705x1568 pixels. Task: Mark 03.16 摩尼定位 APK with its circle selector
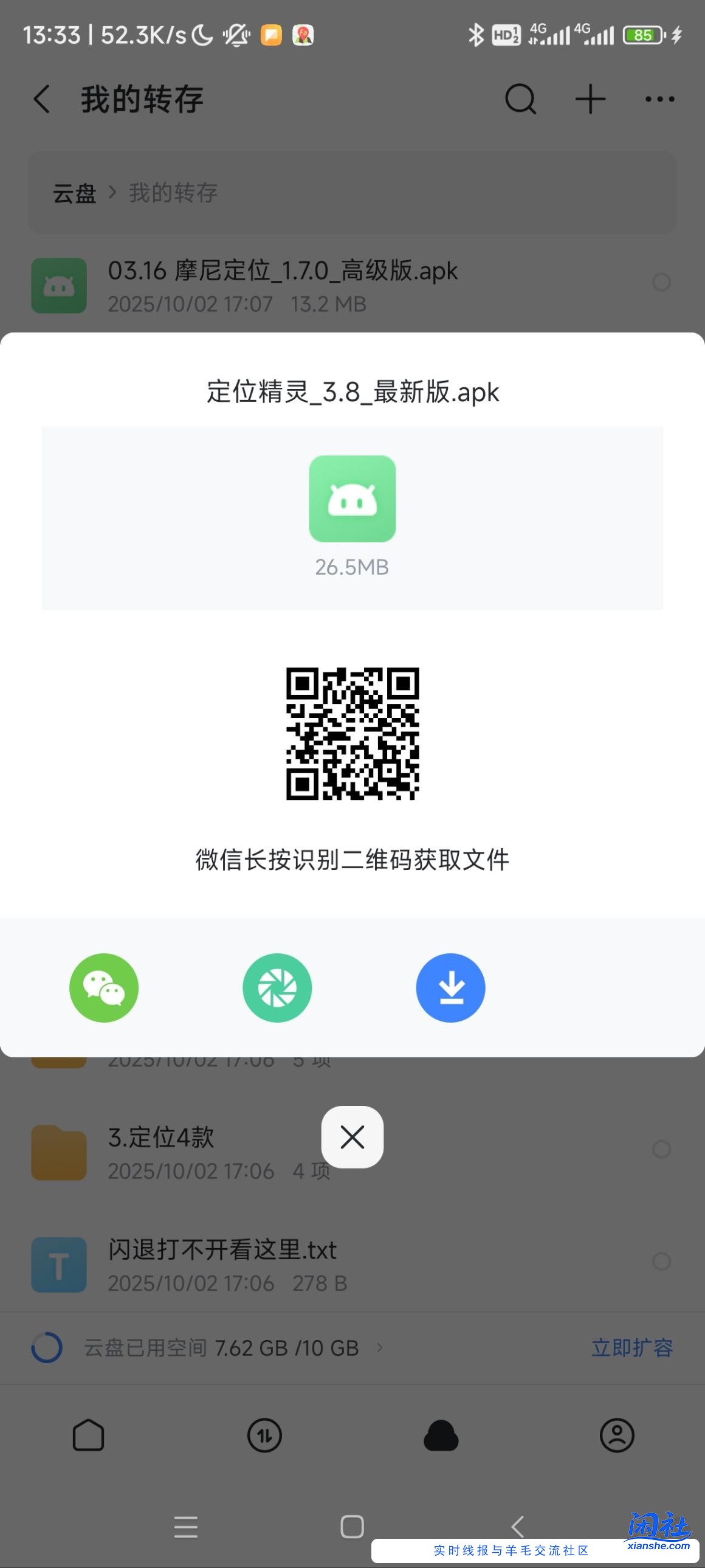(x=661, y=283)
